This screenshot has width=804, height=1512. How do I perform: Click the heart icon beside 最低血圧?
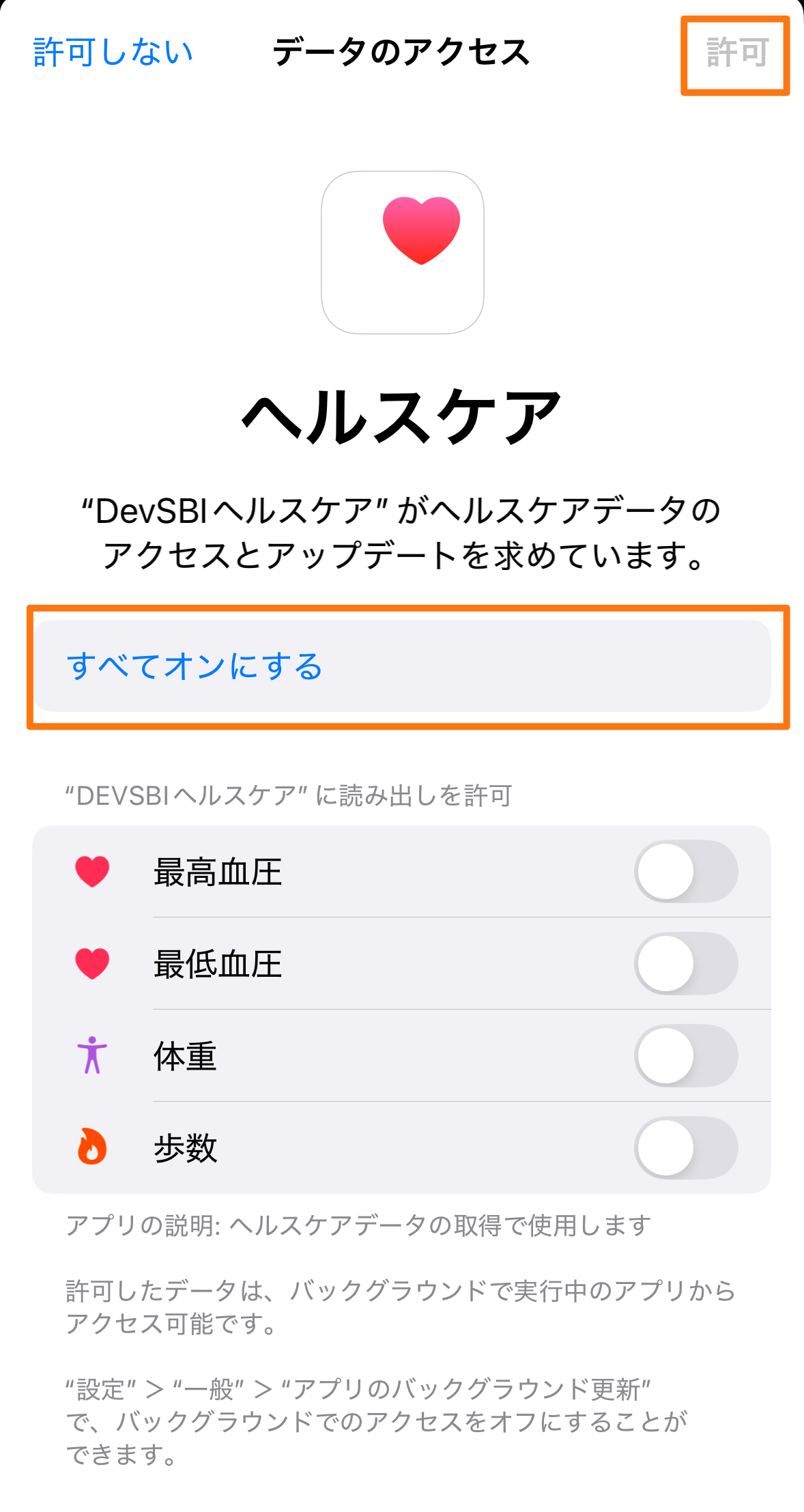[x=91, y=965]
